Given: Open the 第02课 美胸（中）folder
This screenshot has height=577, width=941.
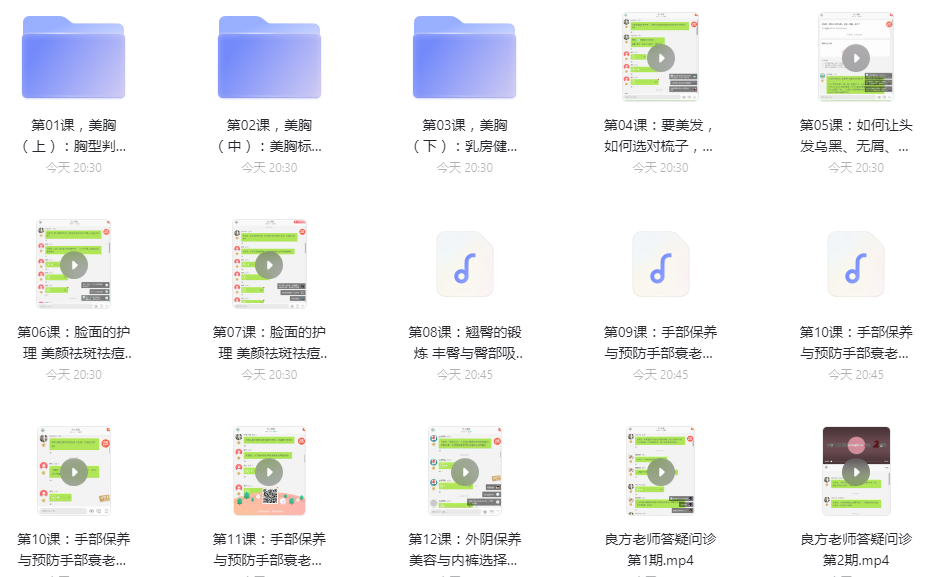Looking at the screenshot, I should coord(269,58).
